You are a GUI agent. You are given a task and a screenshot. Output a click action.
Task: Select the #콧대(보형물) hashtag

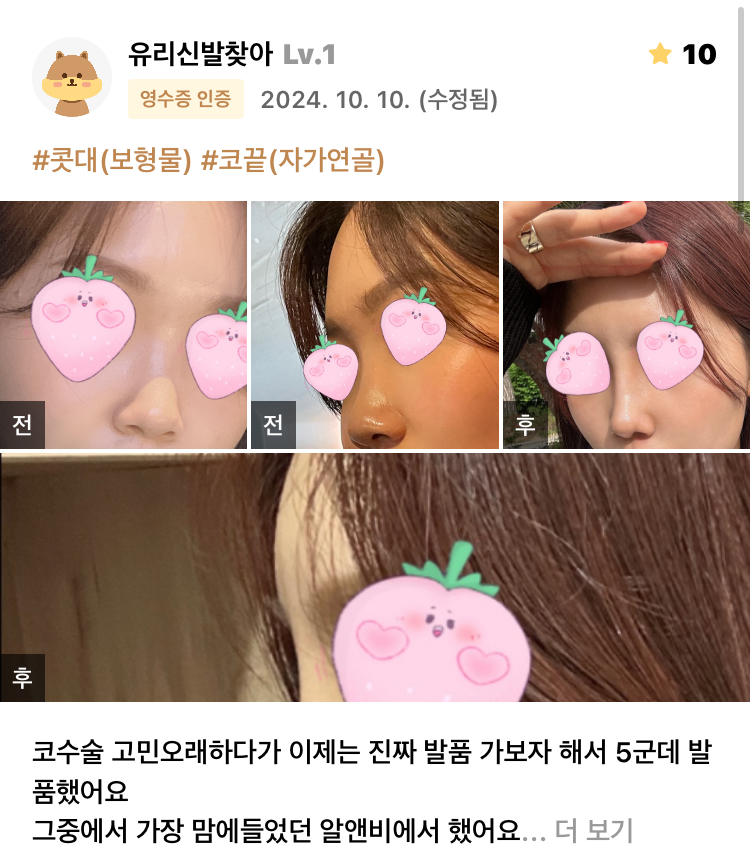[111, 160]
